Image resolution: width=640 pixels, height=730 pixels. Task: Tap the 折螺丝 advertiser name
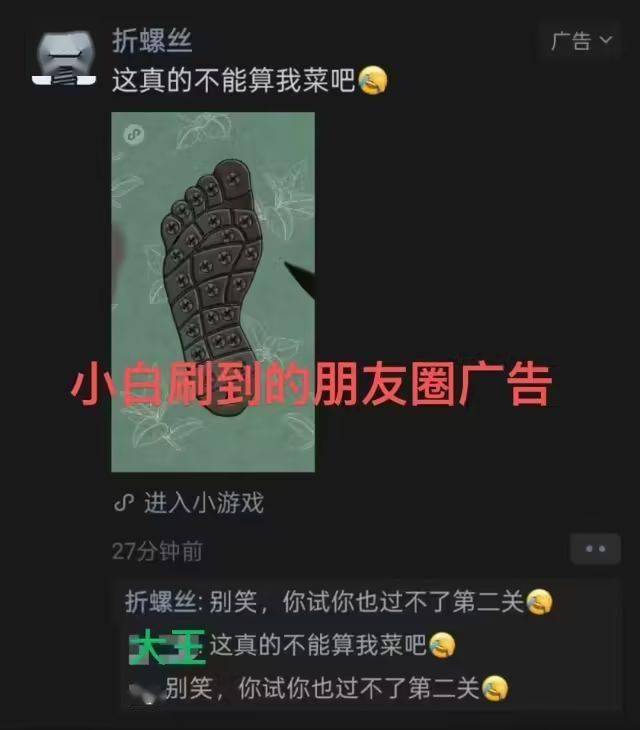152,41
